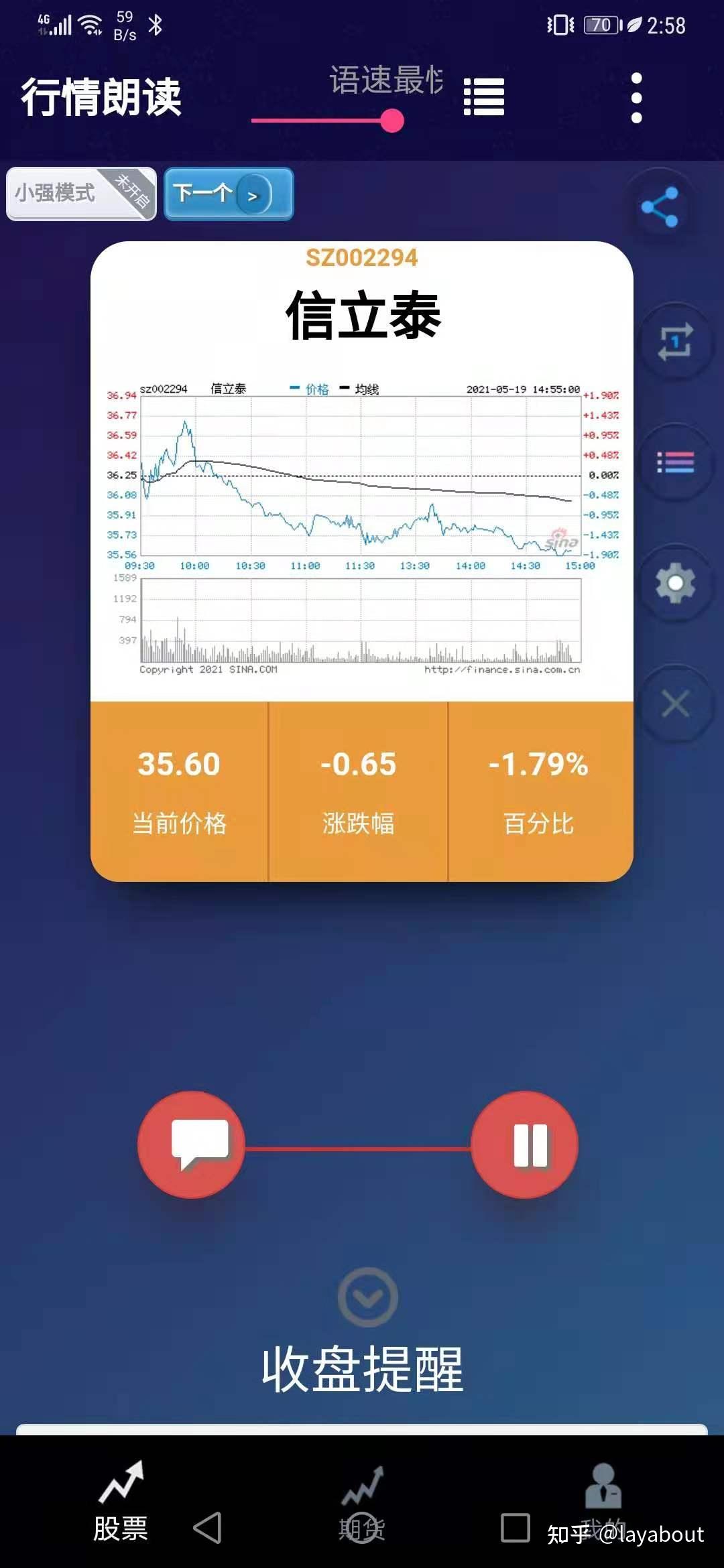
Task: Open the playlist icon in the top bar
Action: (484, 97)
